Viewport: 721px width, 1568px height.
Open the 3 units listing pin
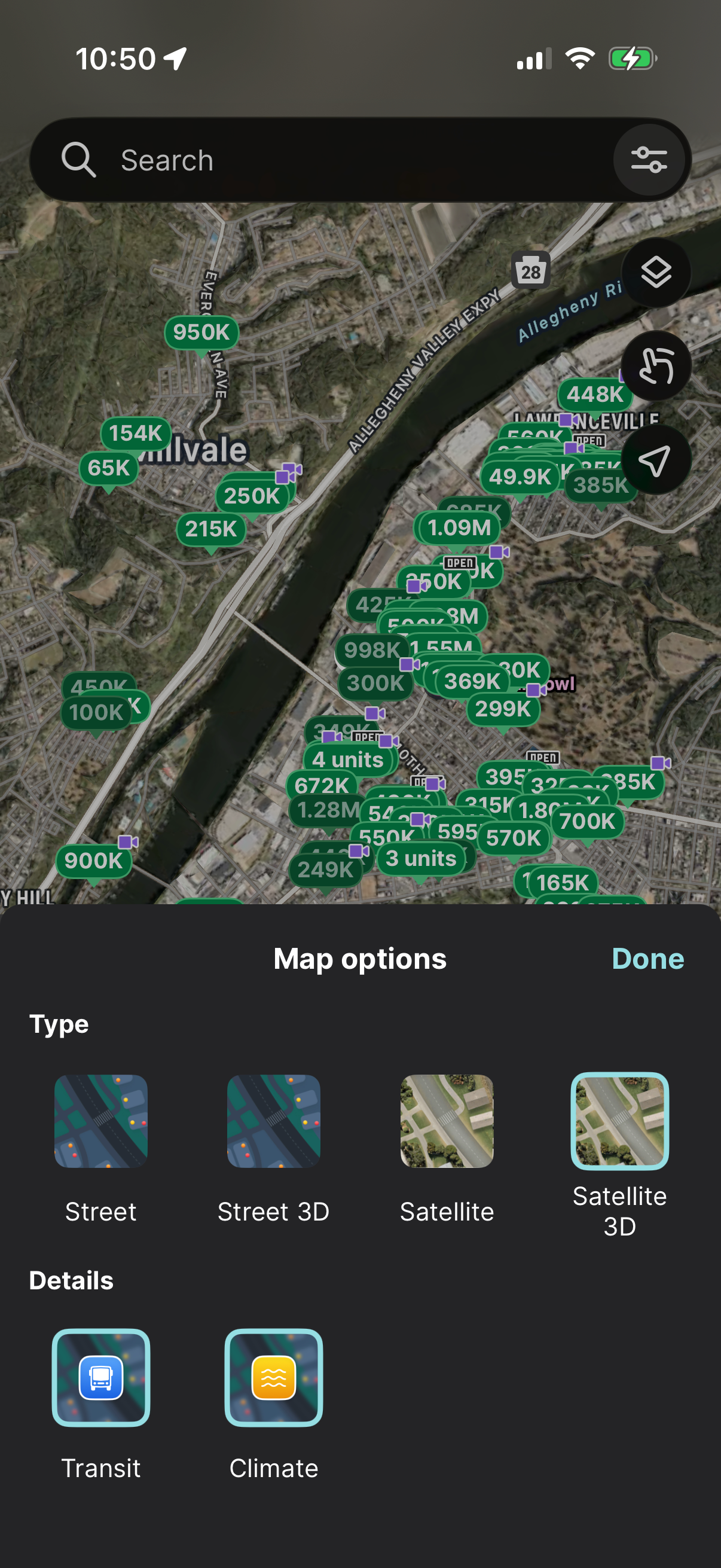coord(421,858)
